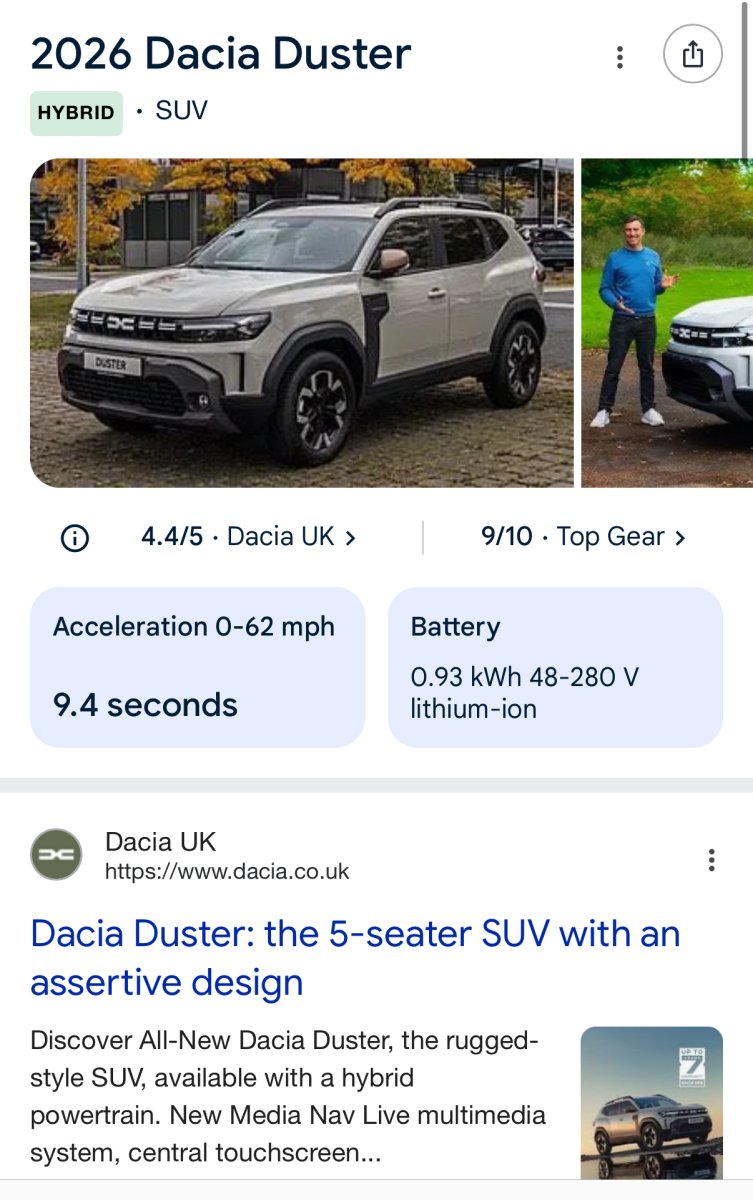Open the Dacia Duster 5-seater SUV result
Screen dimensions: 753x1200
pyautogui.click(x=355, y=958)
